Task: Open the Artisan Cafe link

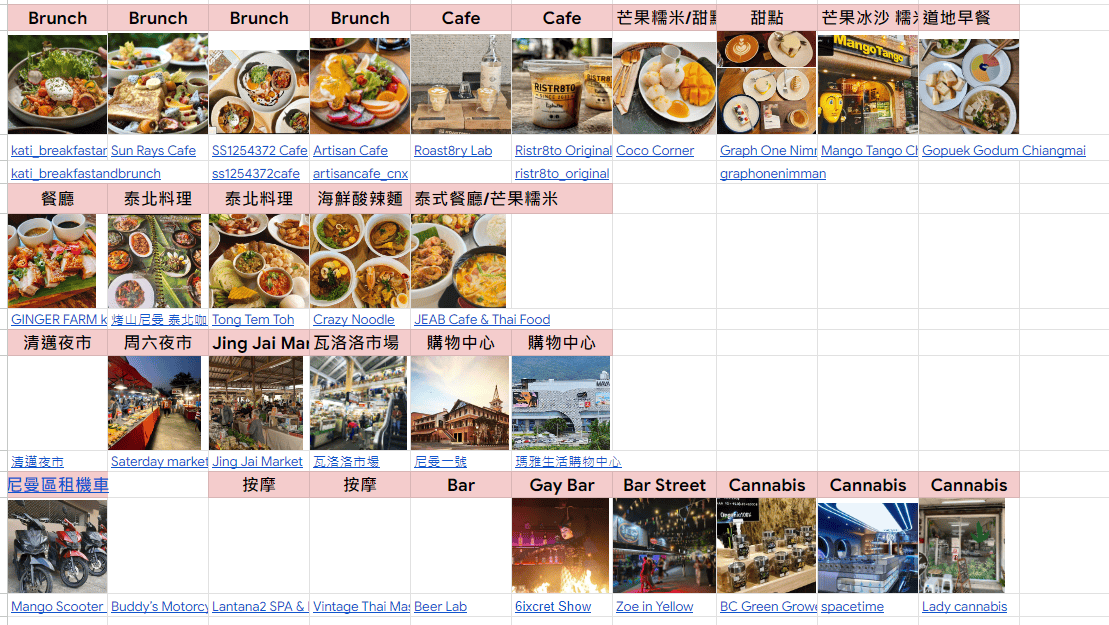Action: click(x=350, y=151)
